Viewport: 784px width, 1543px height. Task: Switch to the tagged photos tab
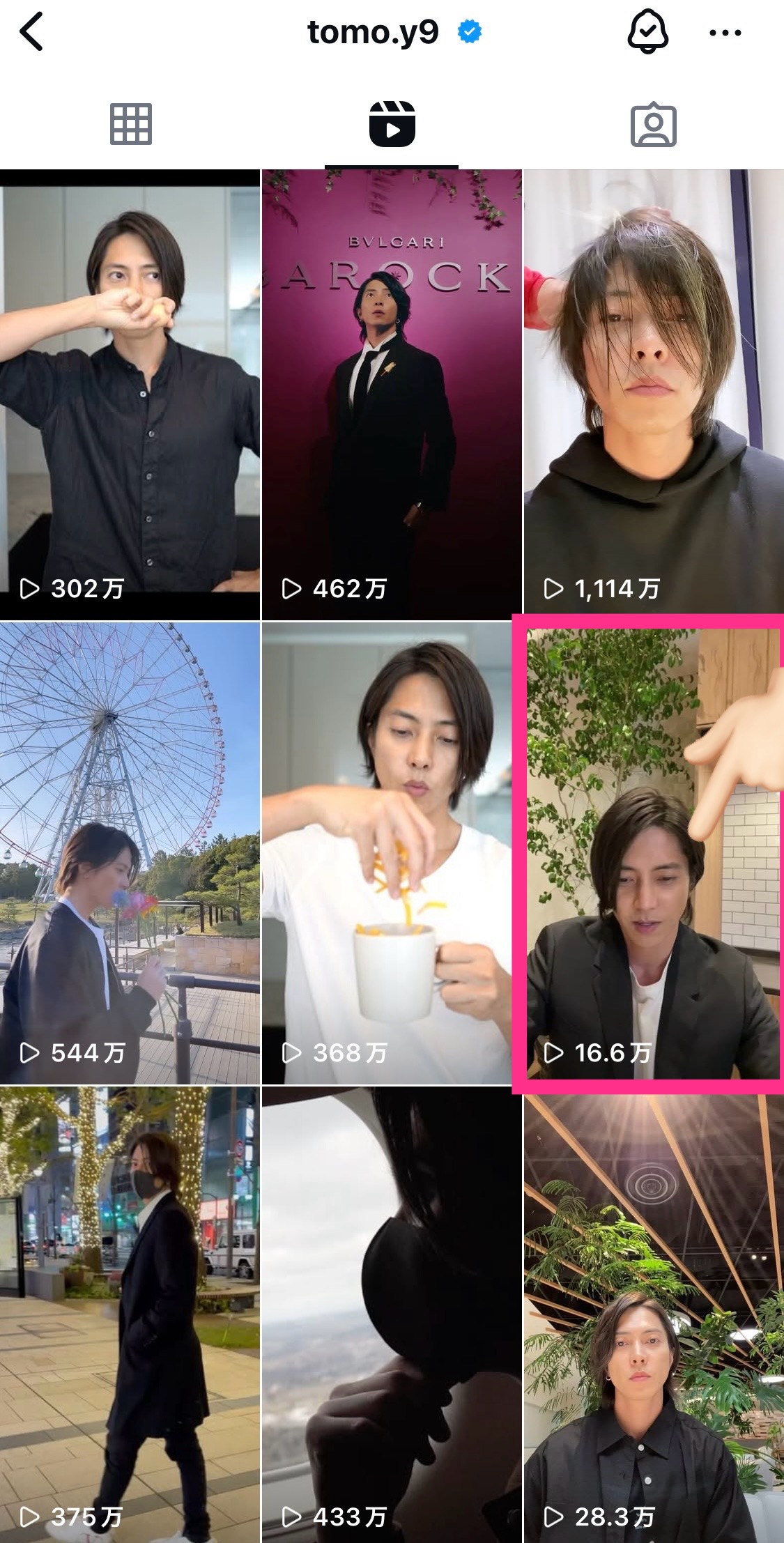point(654,125)
